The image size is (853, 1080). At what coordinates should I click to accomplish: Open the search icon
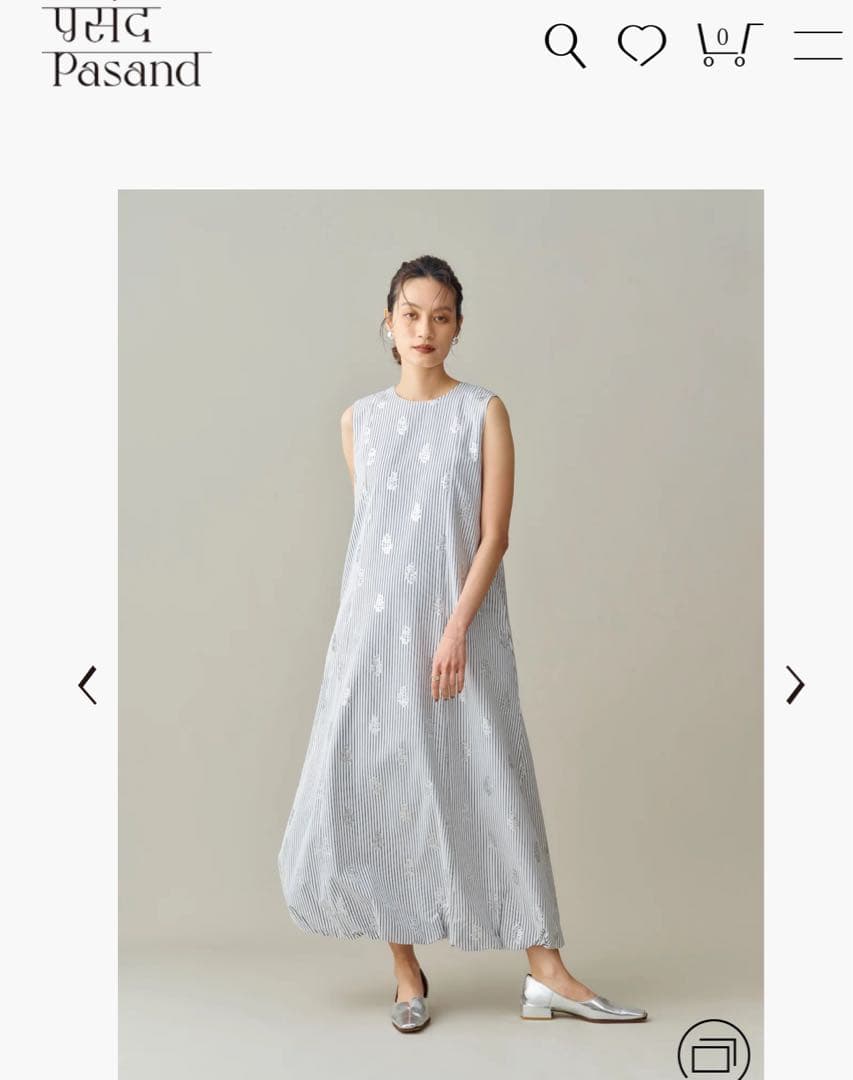(564, 46)
